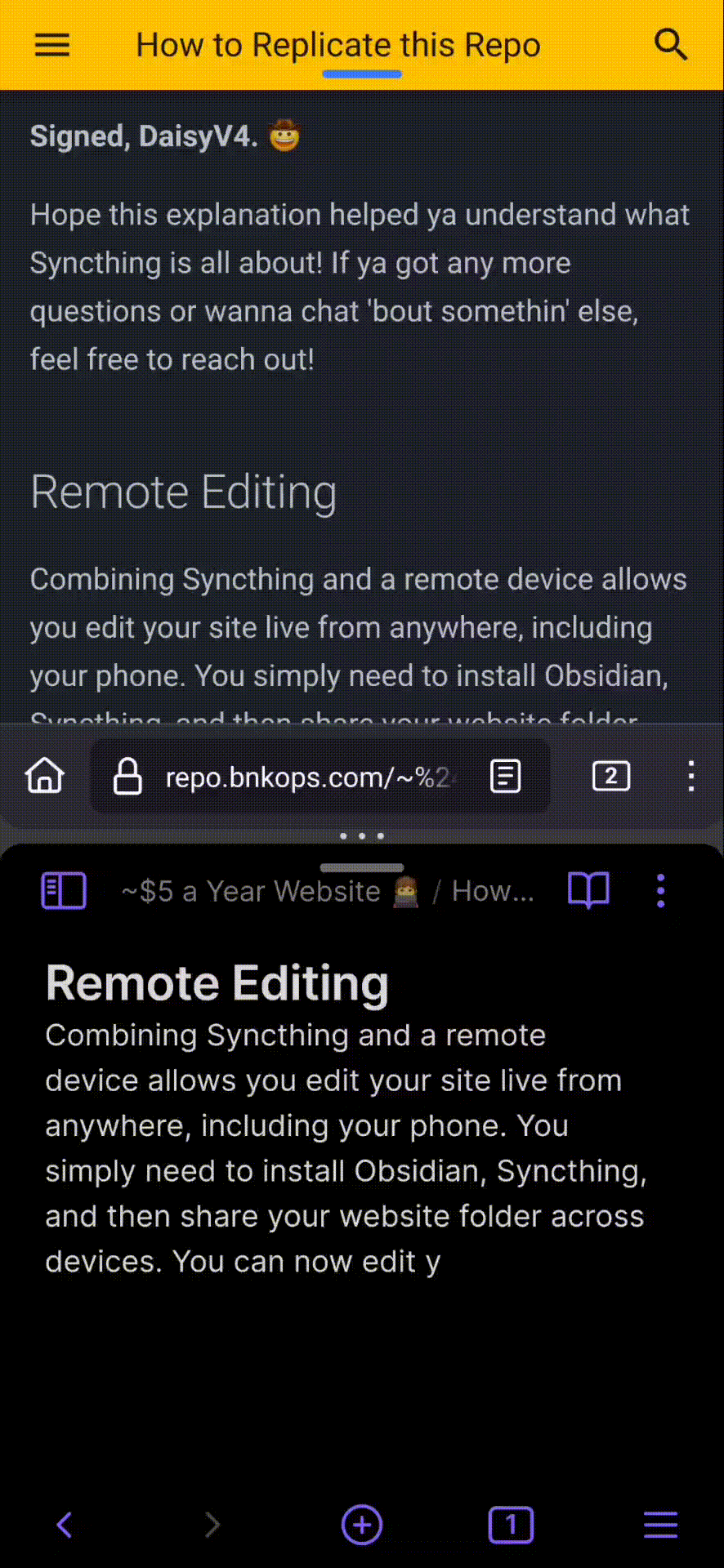Open the note's more options menu
Screen dimensions: 724x1568
click(661, 890)
